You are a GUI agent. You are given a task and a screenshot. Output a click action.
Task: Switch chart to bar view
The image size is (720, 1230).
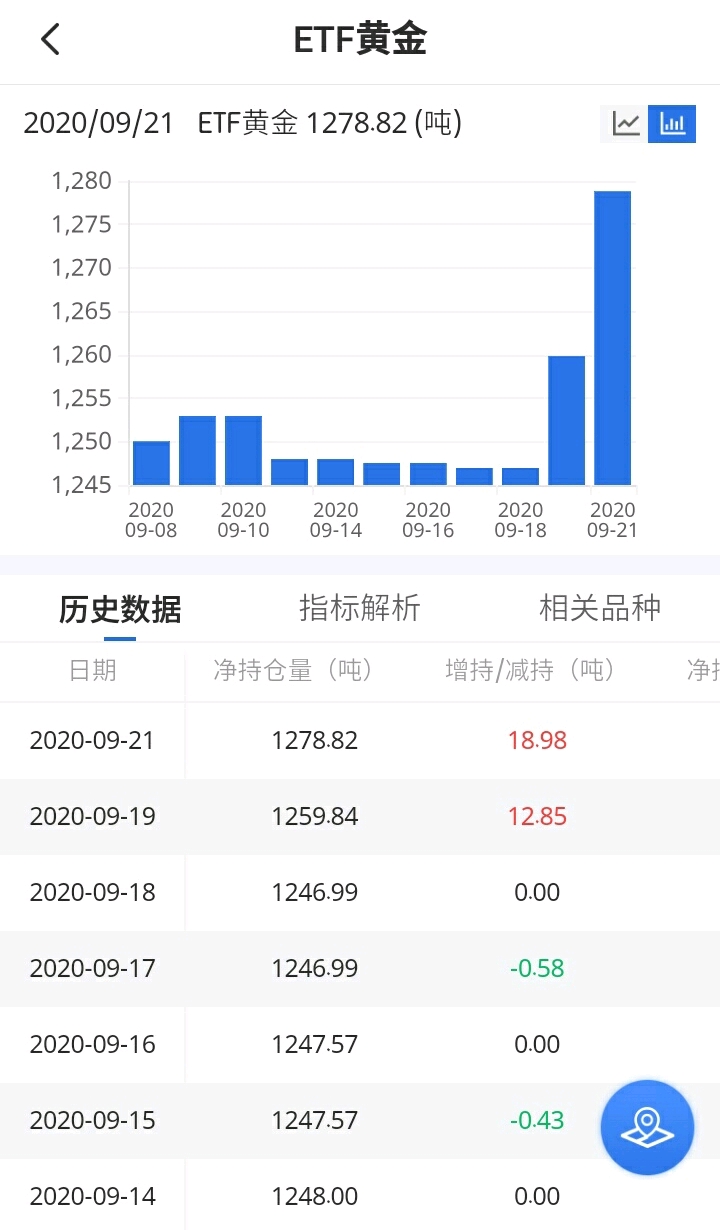(672, 124)
